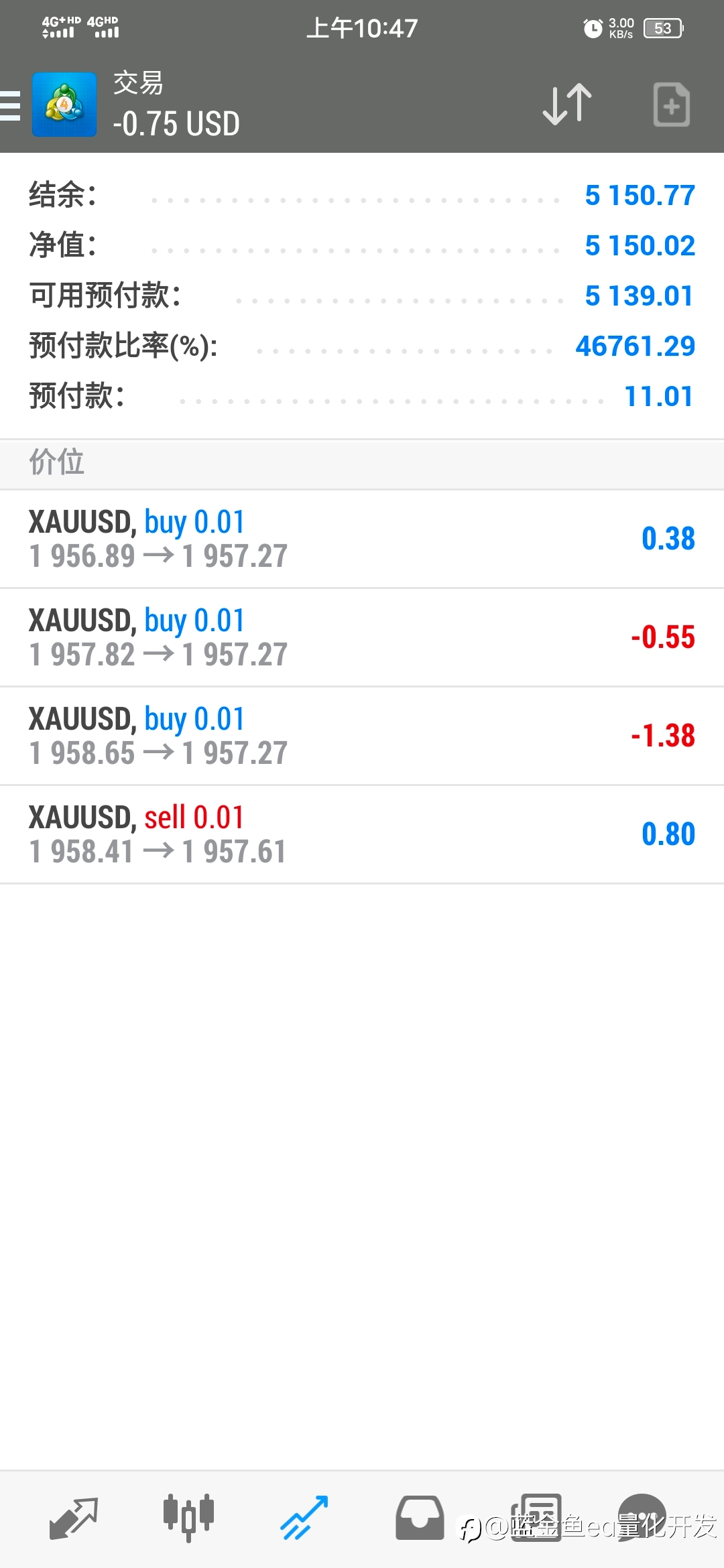724x1568 pixels.
Task: Open XAUUSD sell position opened at 1 958.41
Action: tap(362, 835)
